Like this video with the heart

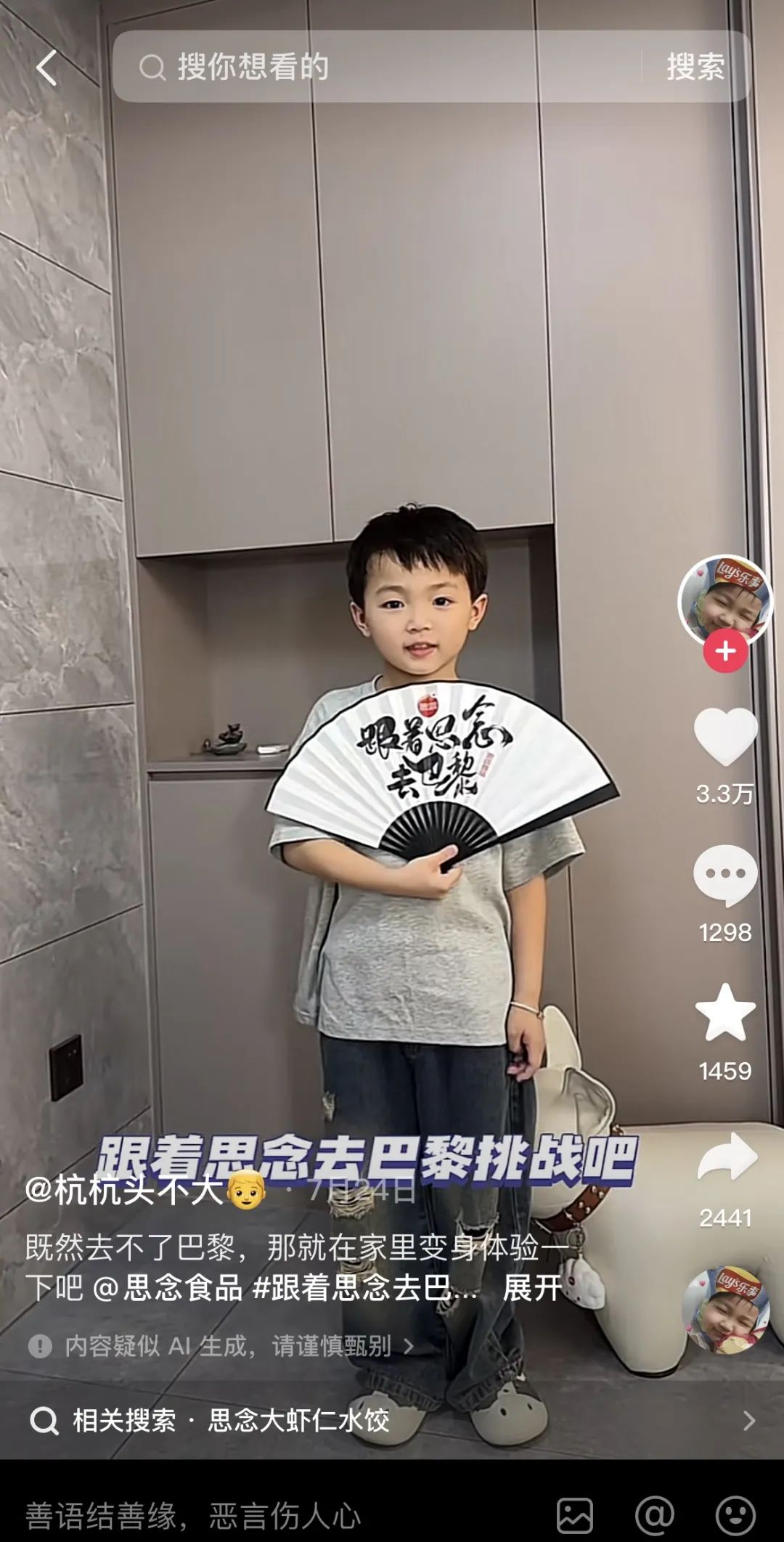click(725, 737)
